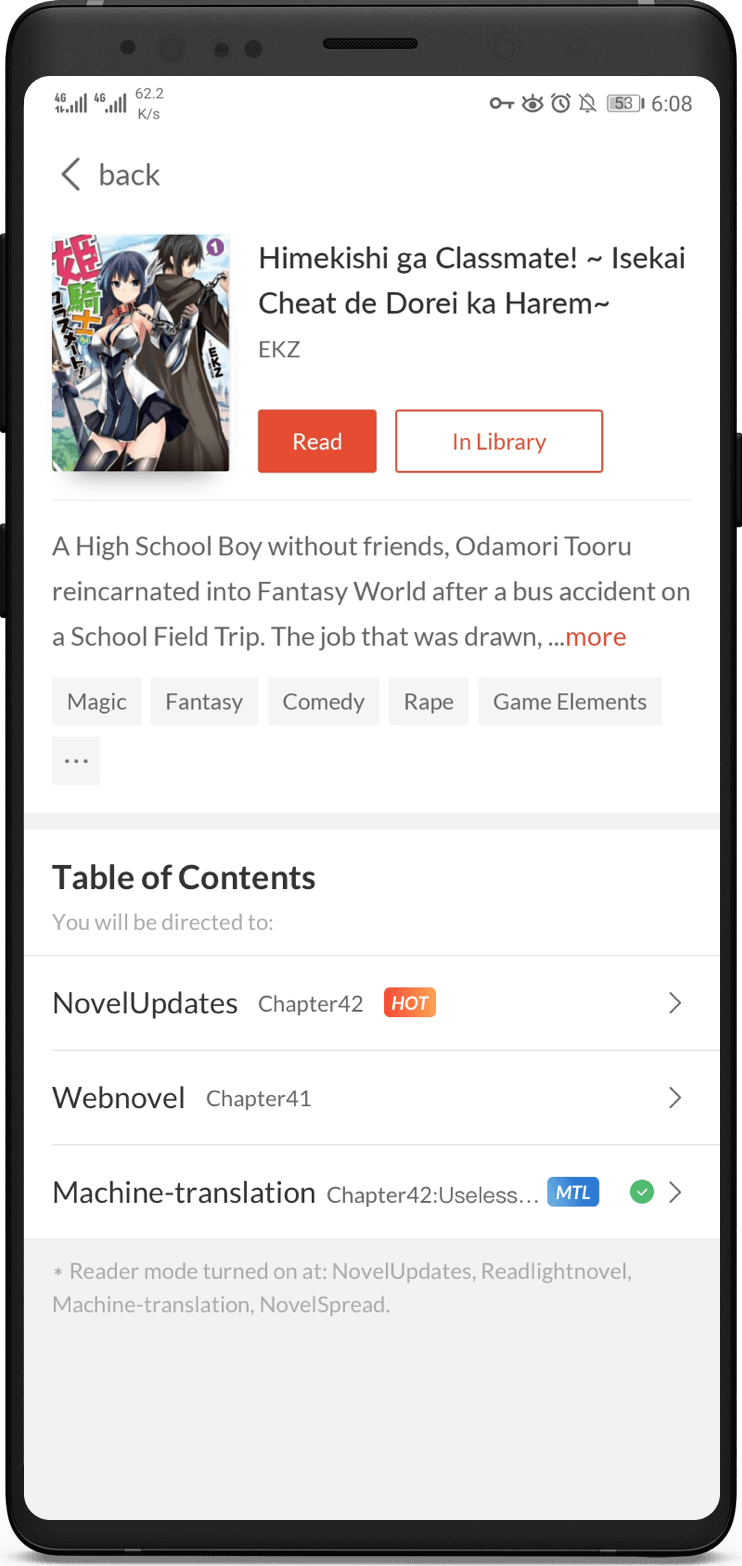The width and height of the screenshot is (742, 1566).
Task: Tap the In Library button
Action: (x=499, y=441)
